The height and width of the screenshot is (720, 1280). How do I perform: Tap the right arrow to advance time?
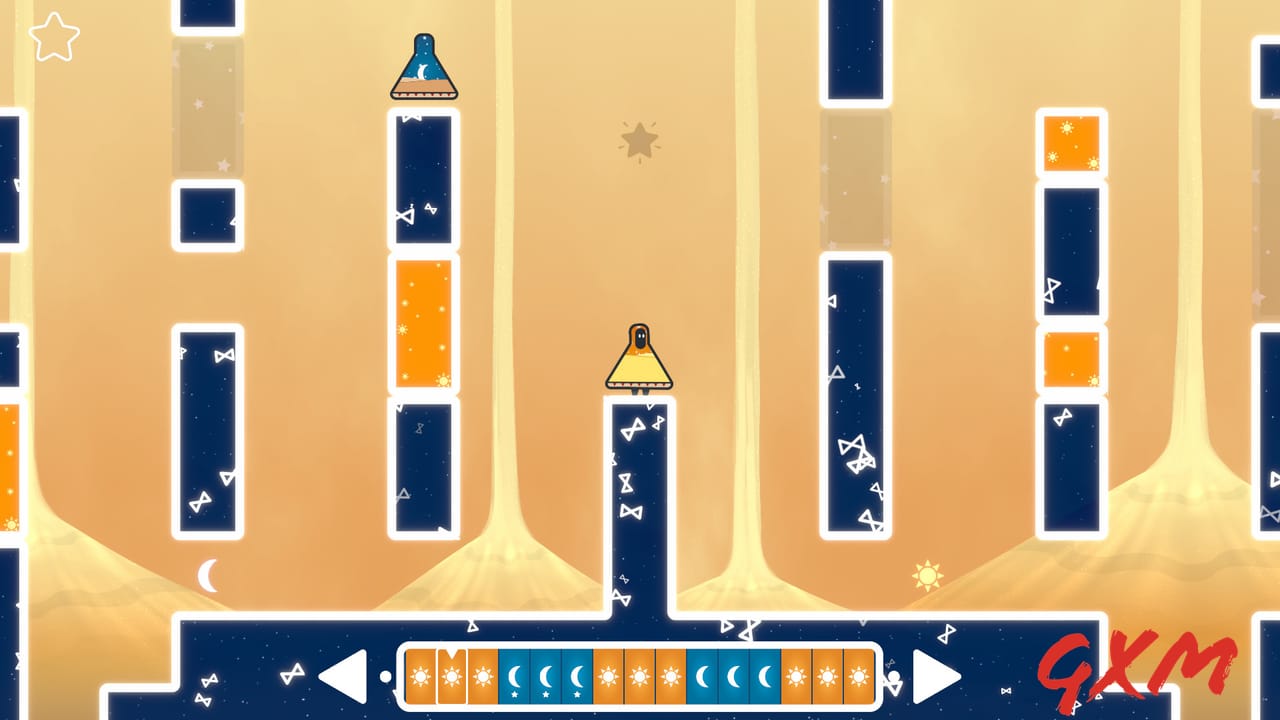point(935,677)
